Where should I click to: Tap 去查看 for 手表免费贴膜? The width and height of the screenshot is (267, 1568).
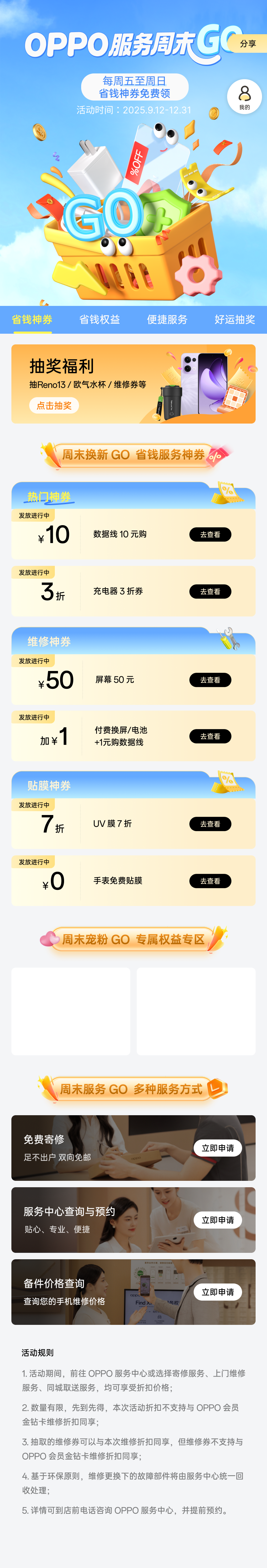point(210,881)
